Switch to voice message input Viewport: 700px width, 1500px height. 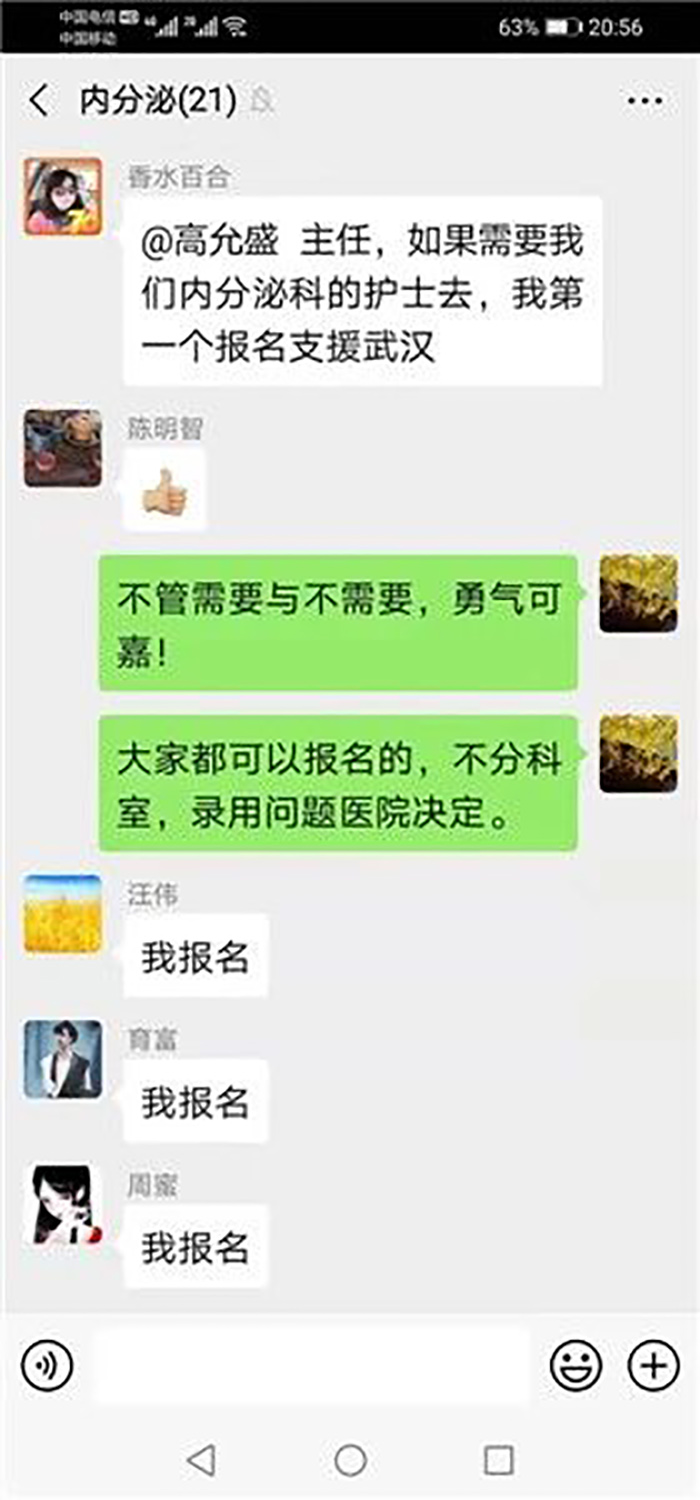[47, 1365]
